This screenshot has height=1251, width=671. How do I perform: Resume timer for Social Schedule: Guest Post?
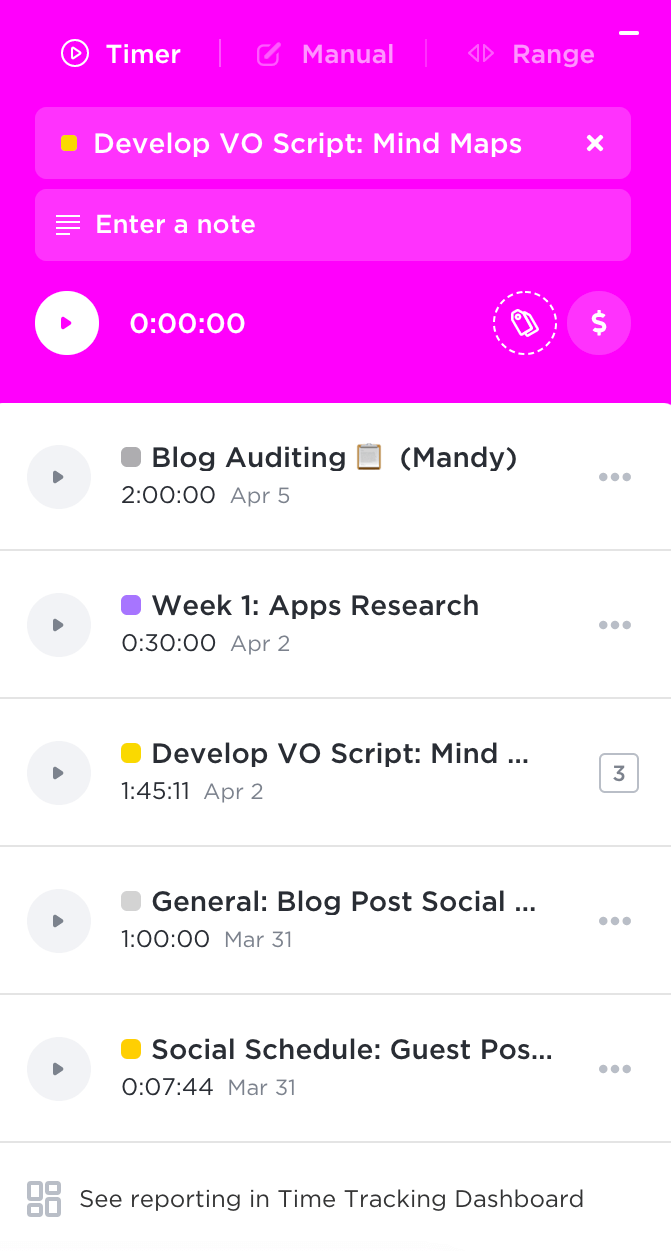point(59,1069)
